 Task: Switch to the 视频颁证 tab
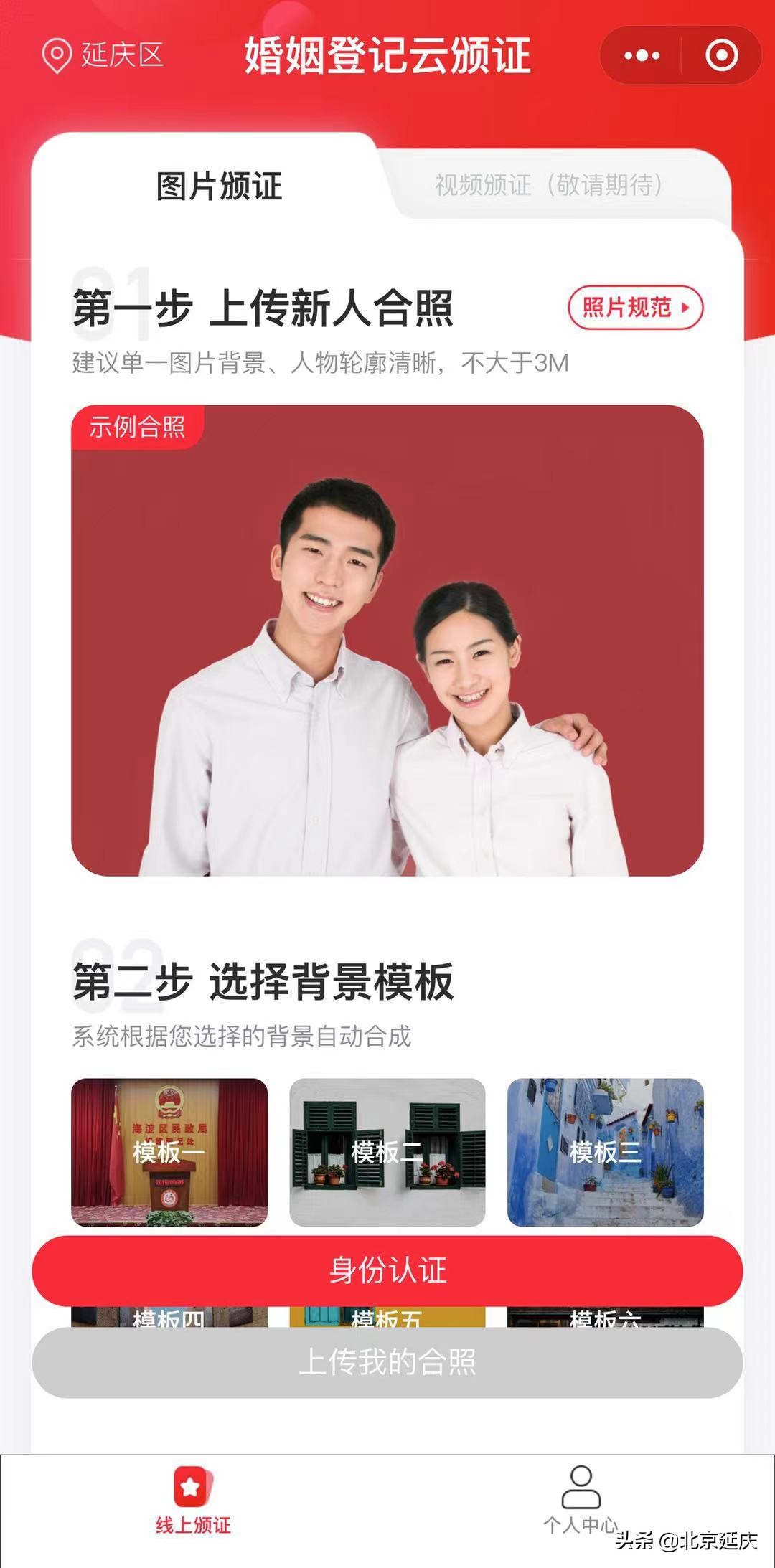[x=553, y=184]
